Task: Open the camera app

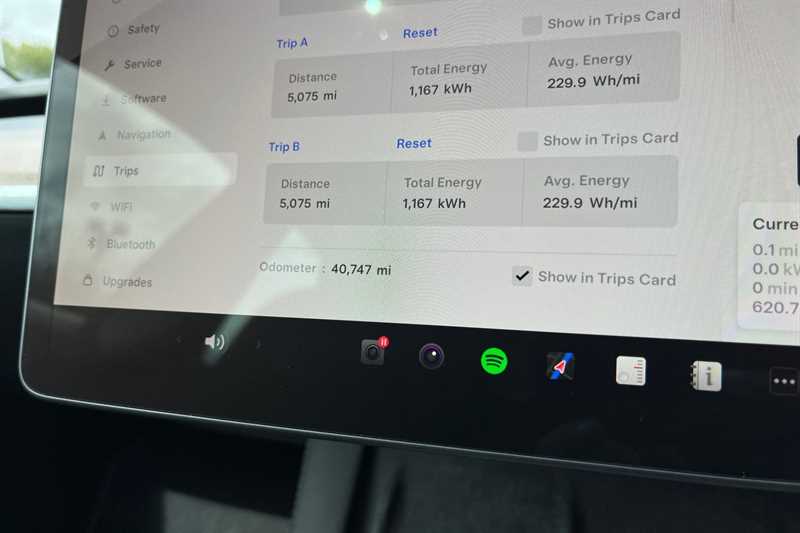Action: [431, 356]
